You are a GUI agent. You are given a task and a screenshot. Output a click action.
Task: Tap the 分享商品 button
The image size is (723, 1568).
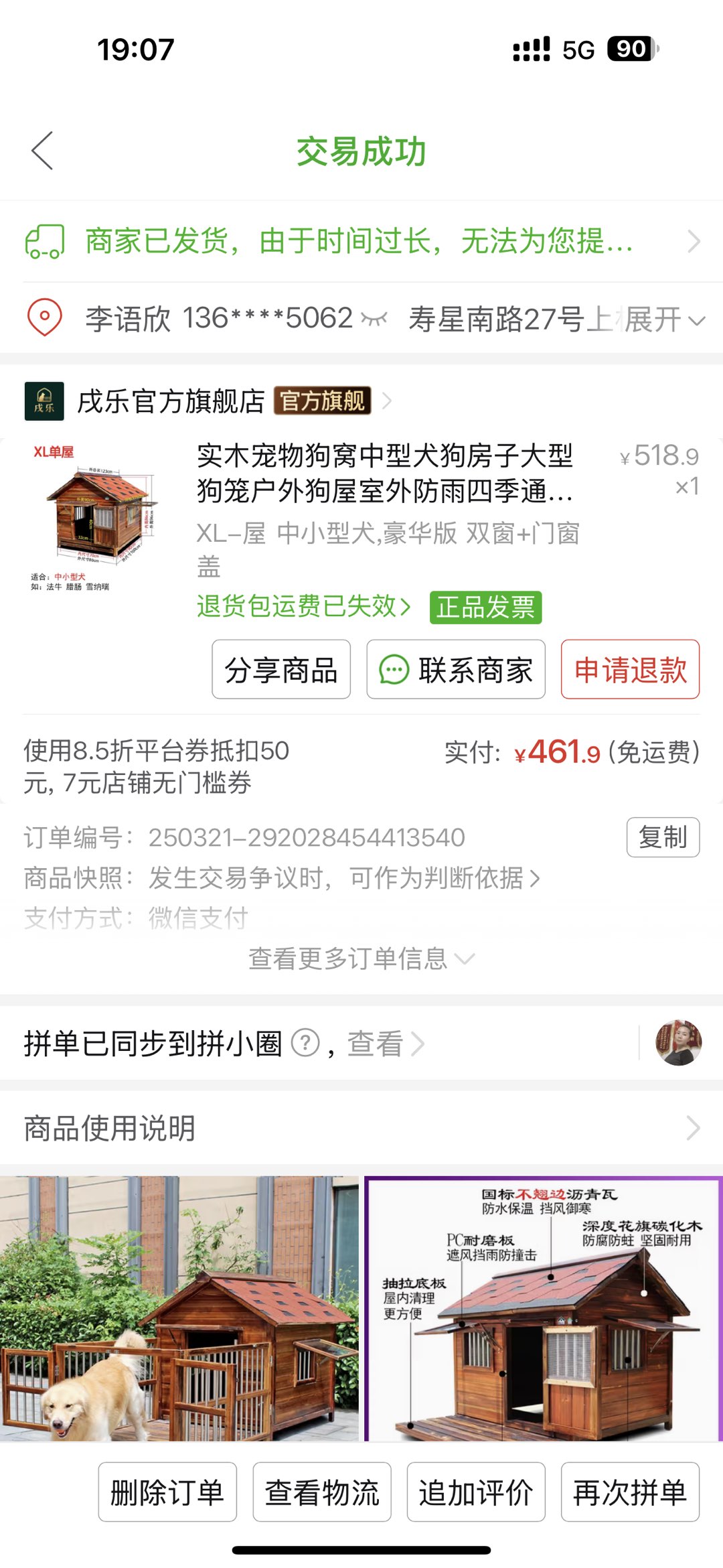point(281,670)
